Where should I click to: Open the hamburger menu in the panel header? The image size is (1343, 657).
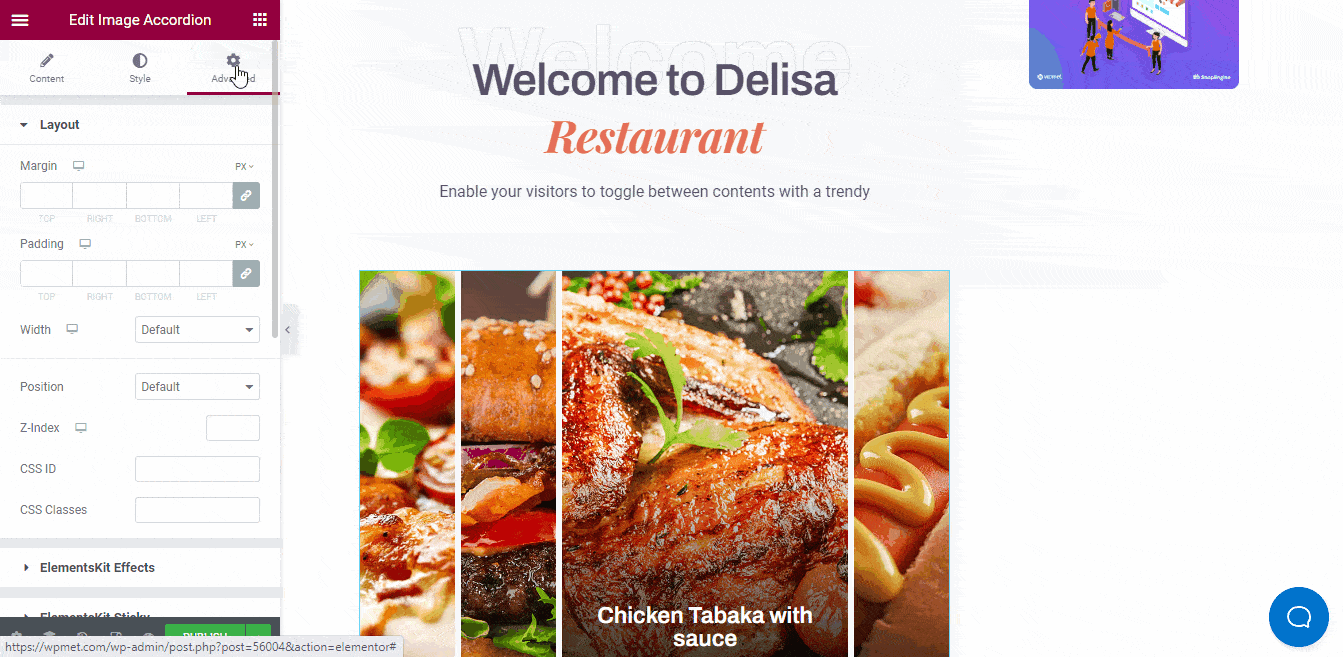19,20
